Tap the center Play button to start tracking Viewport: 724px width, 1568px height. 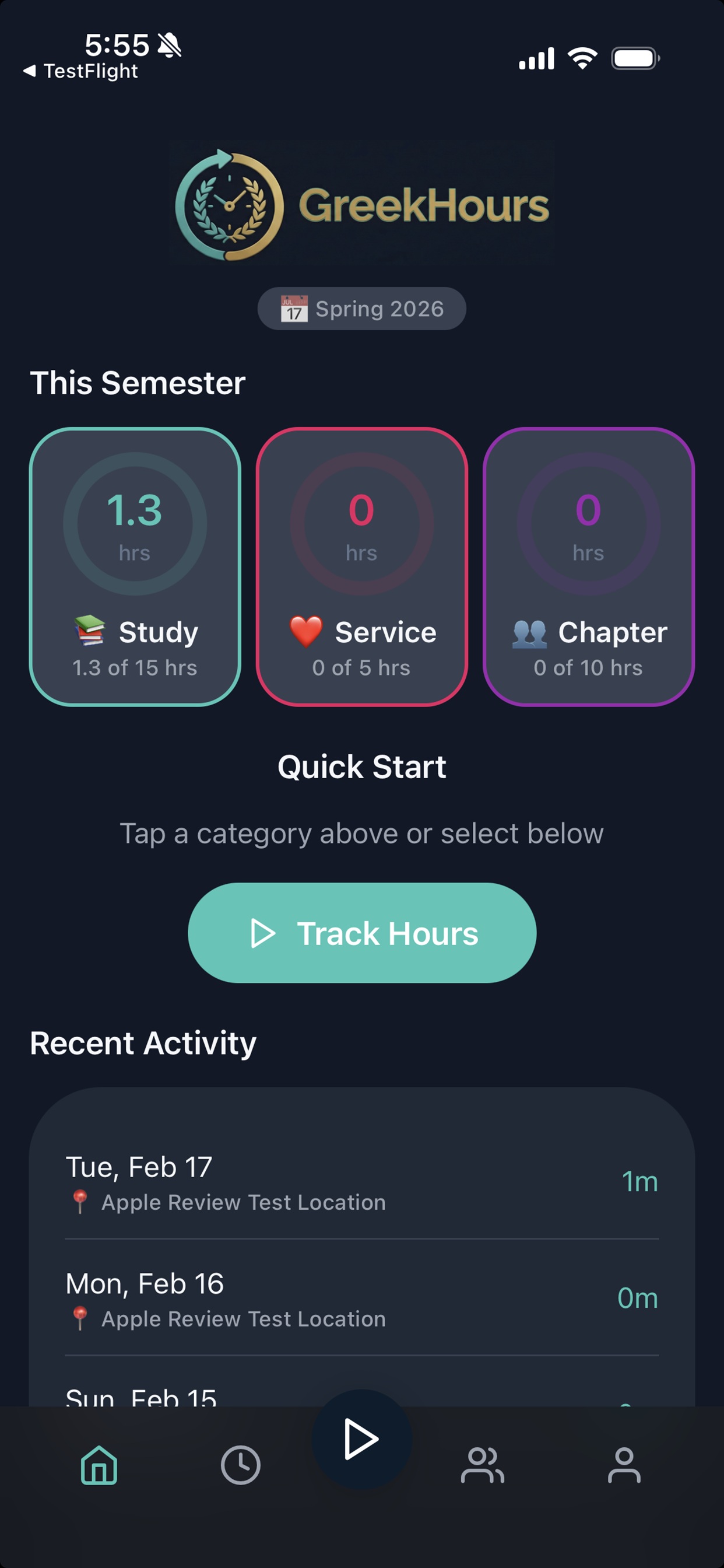361,1439
